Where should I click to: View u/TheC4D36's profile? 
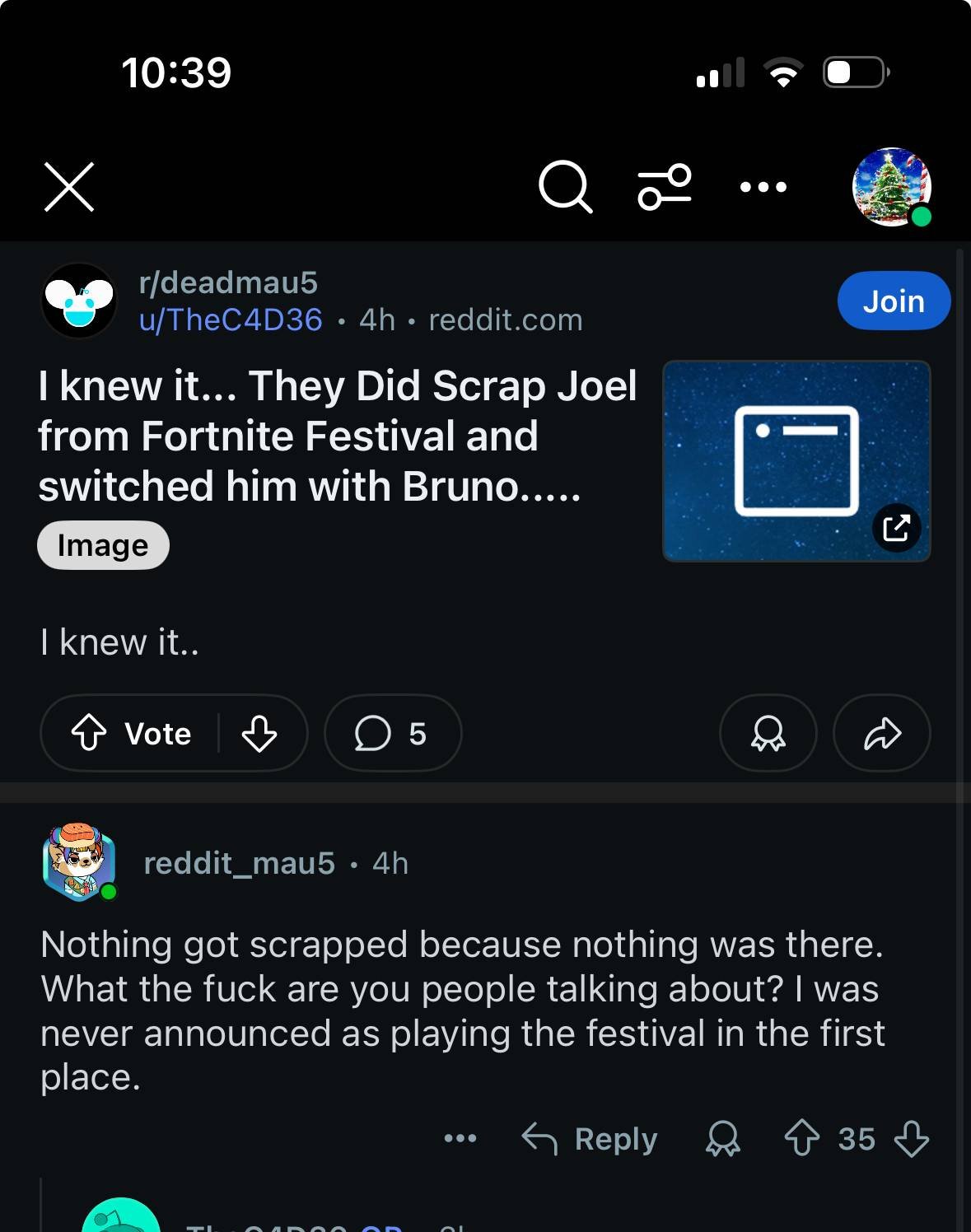[x=231, y=320]
